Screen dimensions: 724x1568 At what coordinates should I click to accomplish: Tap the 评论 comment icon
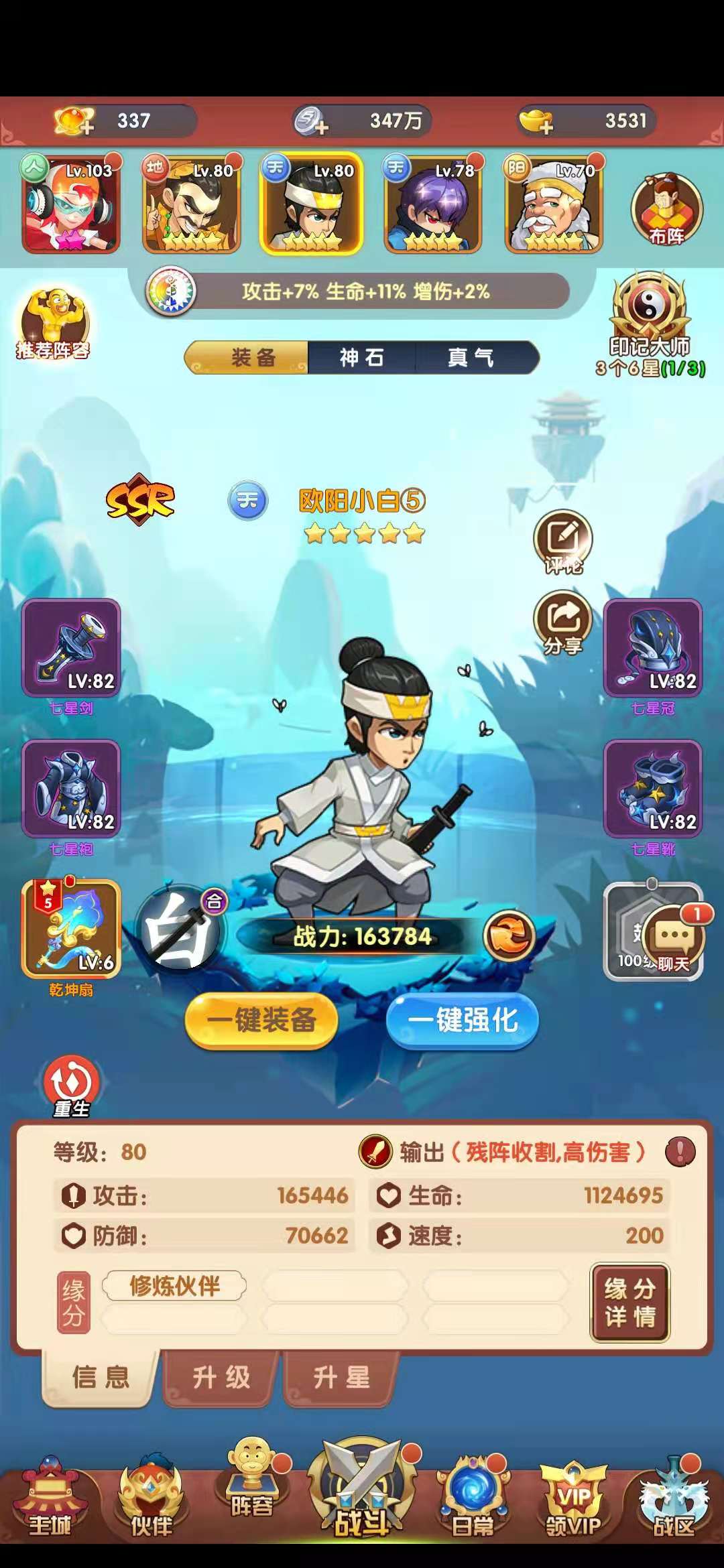562,541
